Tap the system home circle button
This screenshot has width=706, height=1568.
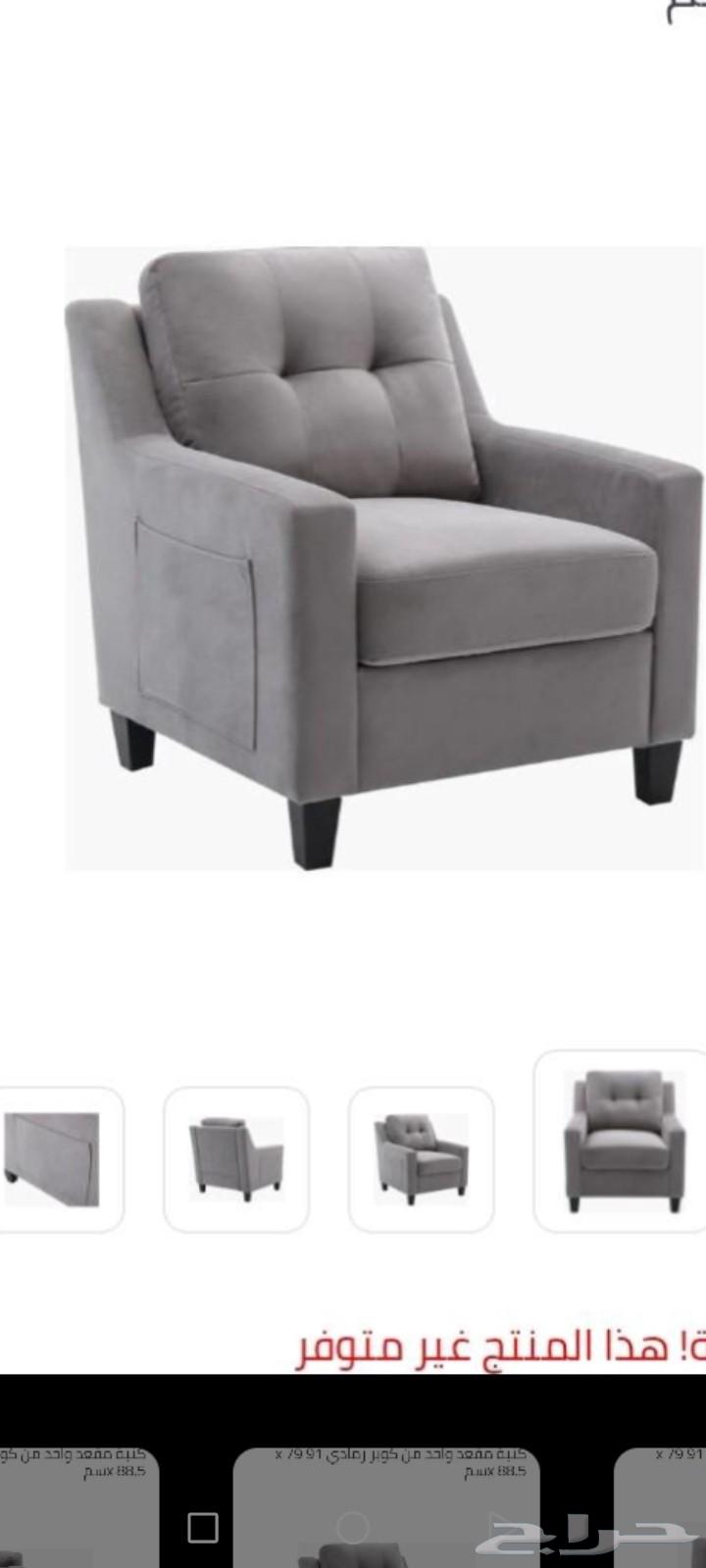[352, 1527]
